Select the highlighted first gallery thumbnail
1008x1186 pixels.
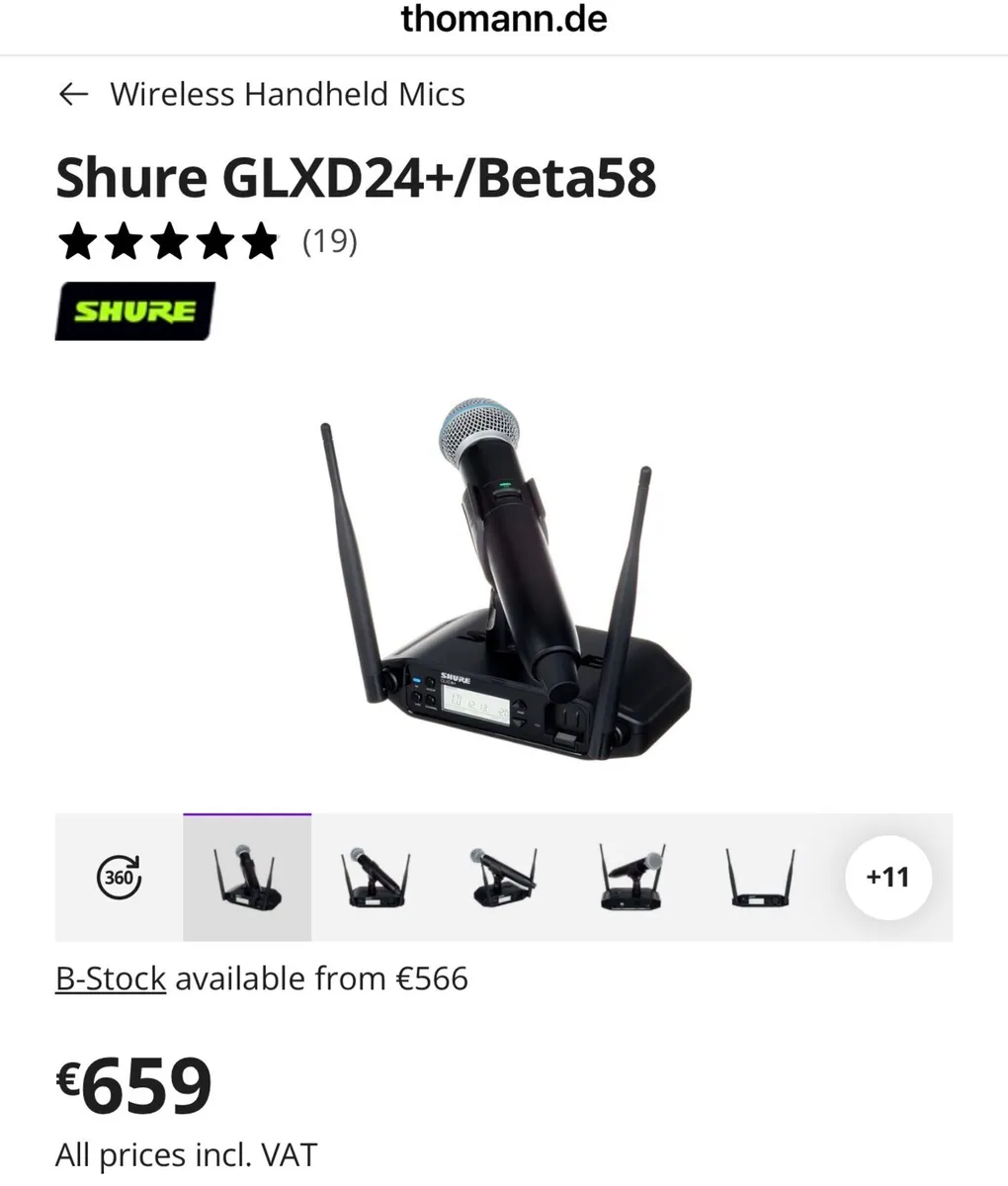click(246, 877)
